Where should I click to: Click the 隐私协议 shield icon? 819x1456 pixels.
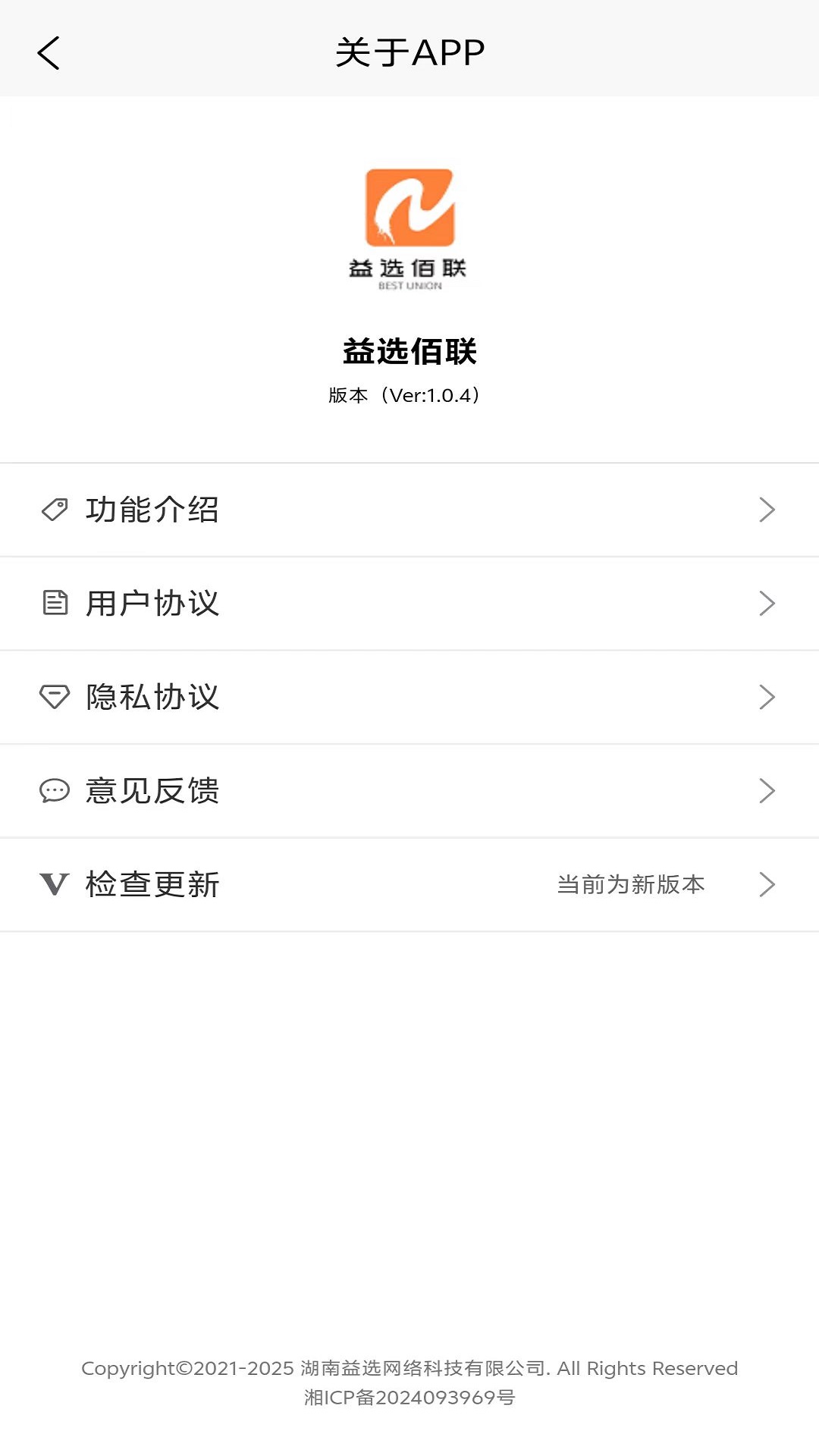point(53,697)
